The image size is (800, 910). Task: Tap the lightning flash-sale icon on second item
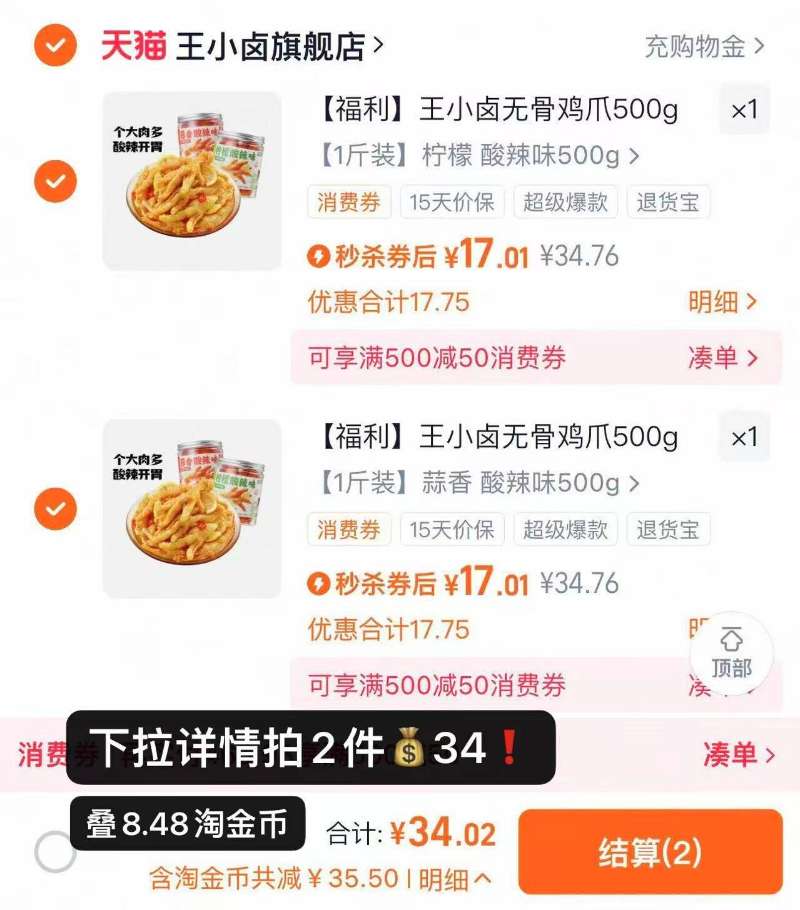coord(318,583)
